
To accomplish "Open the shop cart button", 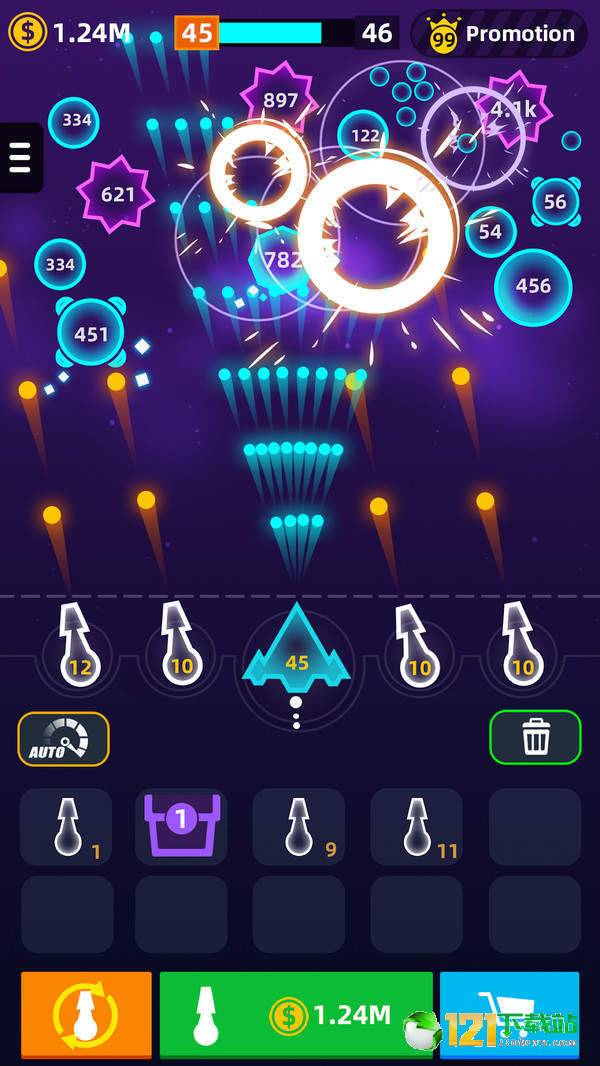I will click(x=509, y=1014).
